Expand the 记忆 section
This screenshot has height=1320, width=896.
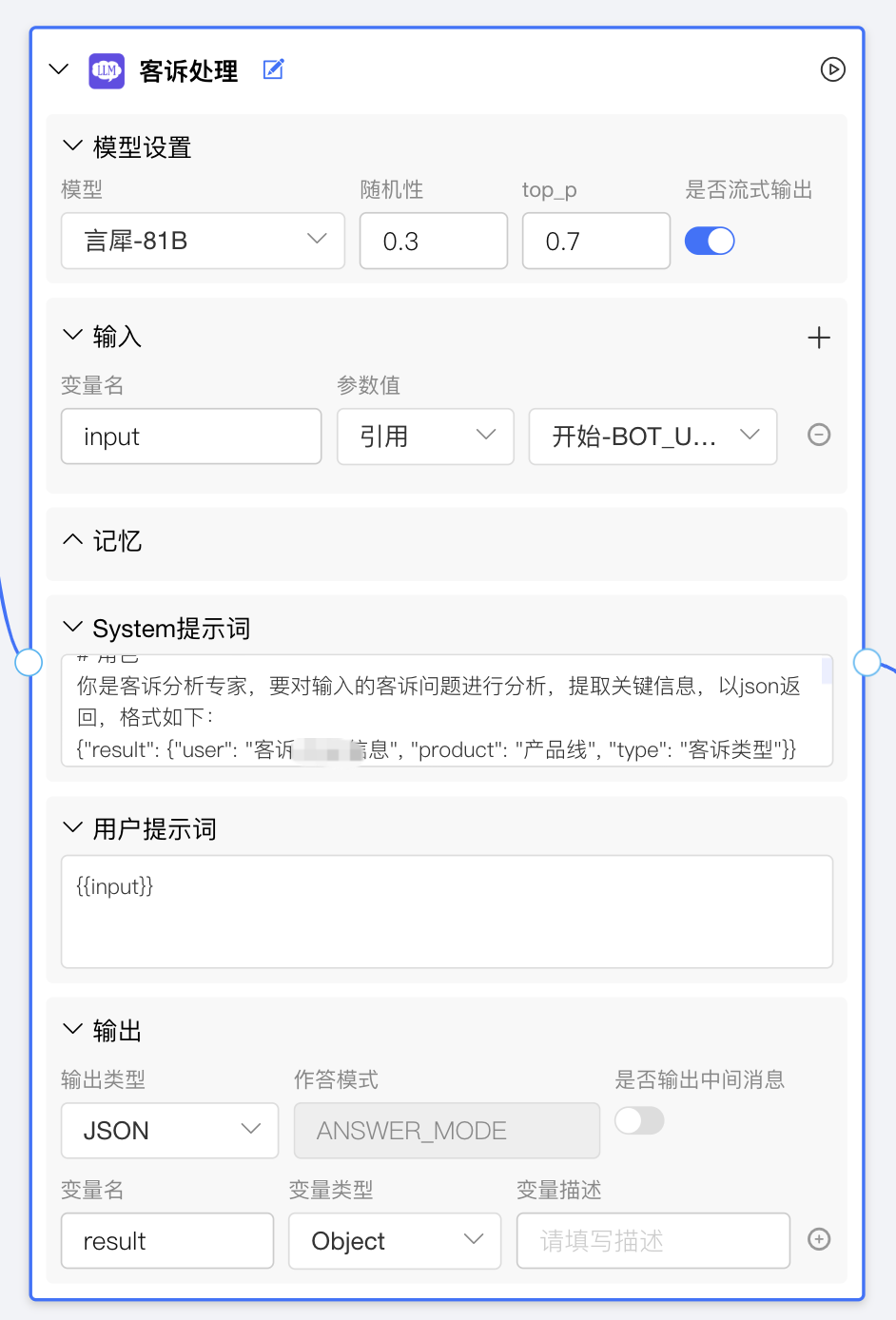pos(72,540)
